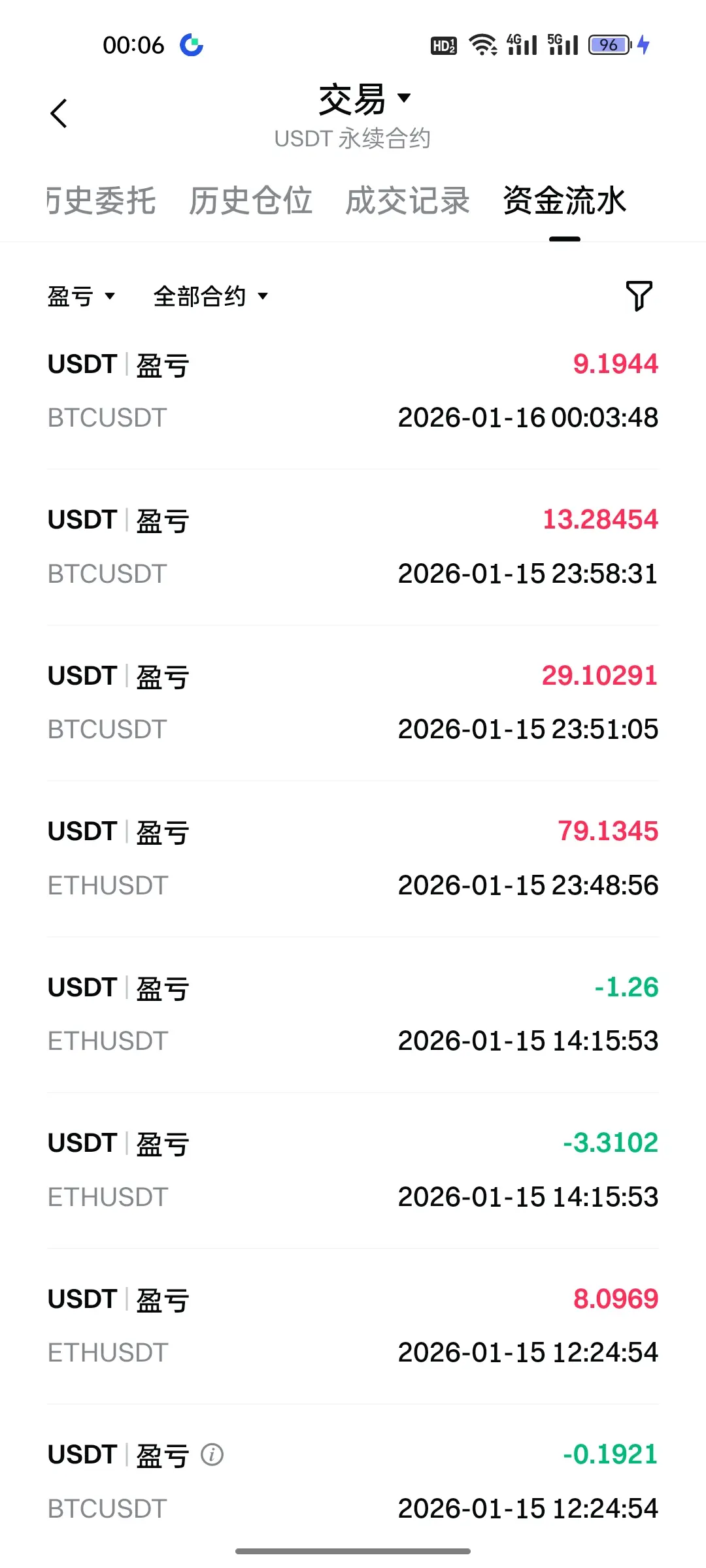Image resolution: width=706 pixels, height=1568 pixels.
Task: Open the 全部合约 contract dropdown
Action: (x=210, y=297)
